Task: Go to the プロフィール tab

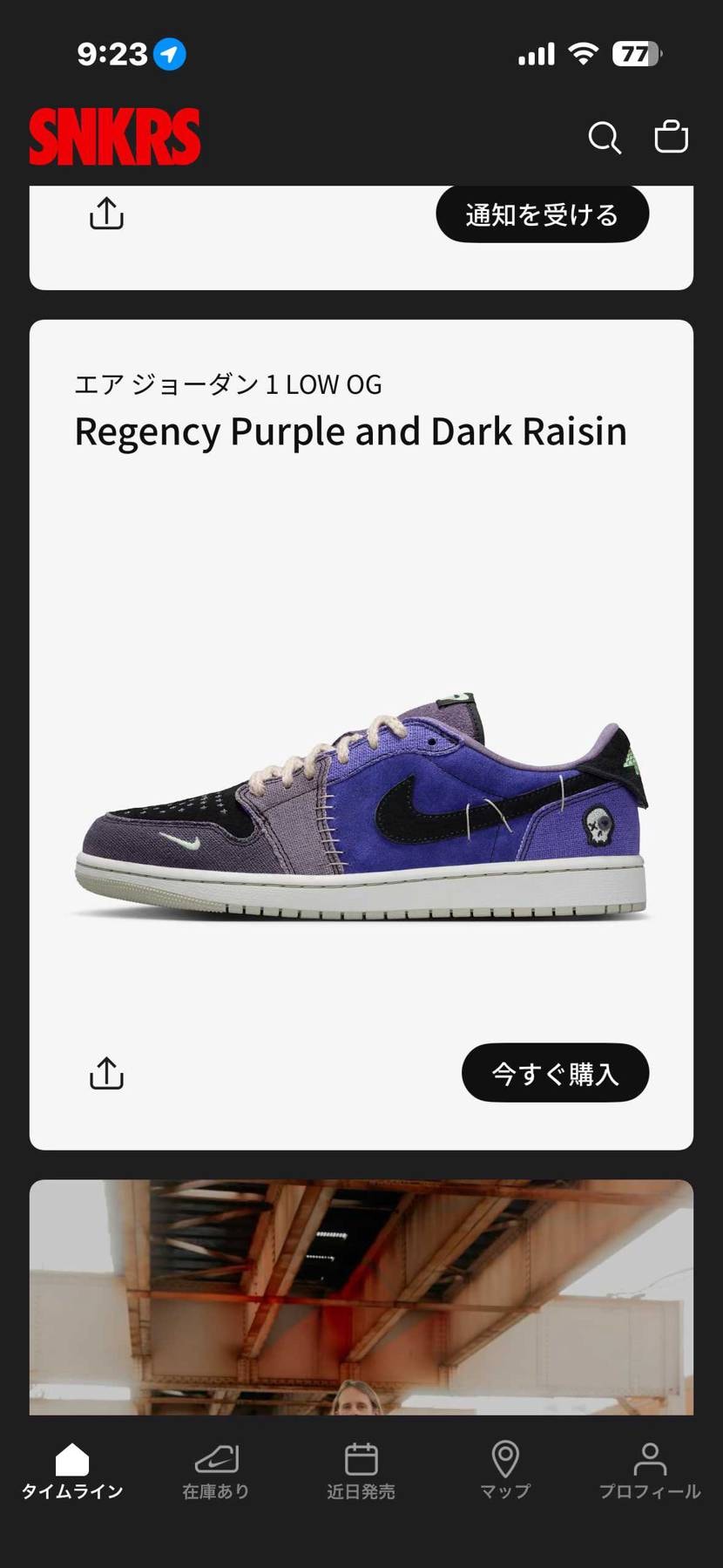Action: tap(649, 1471)
